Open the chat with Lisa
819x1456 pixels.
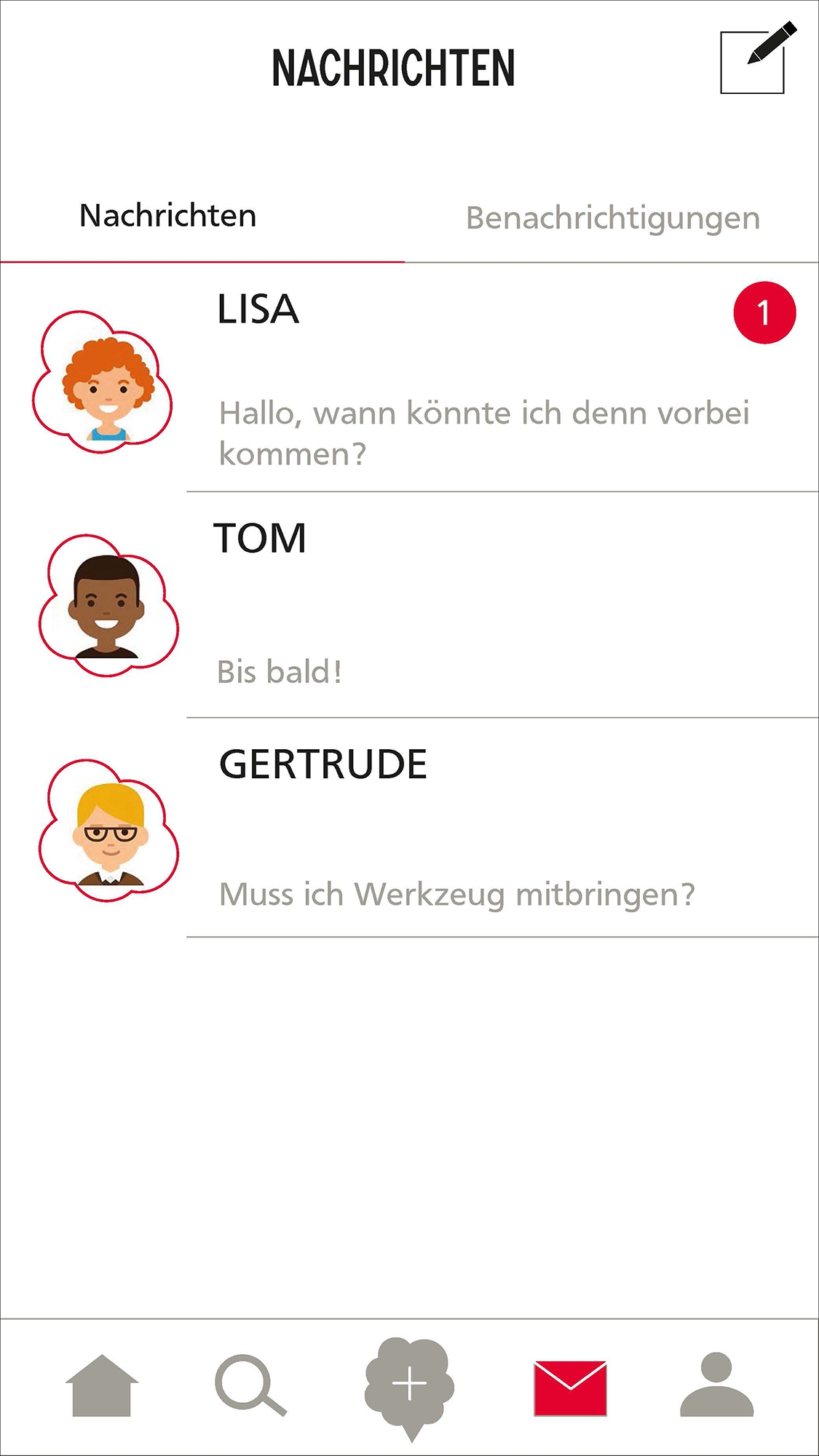[x=409, y=378]
